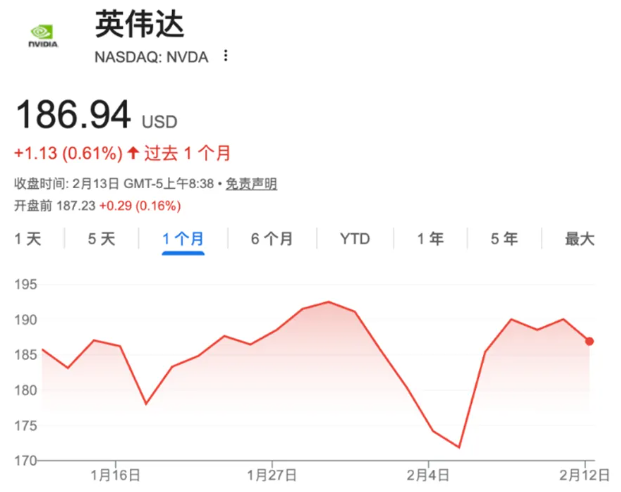Switch to the 1 天 range
Image resolution: width=621 pixels, height=492 pixels.
(28, 239)
